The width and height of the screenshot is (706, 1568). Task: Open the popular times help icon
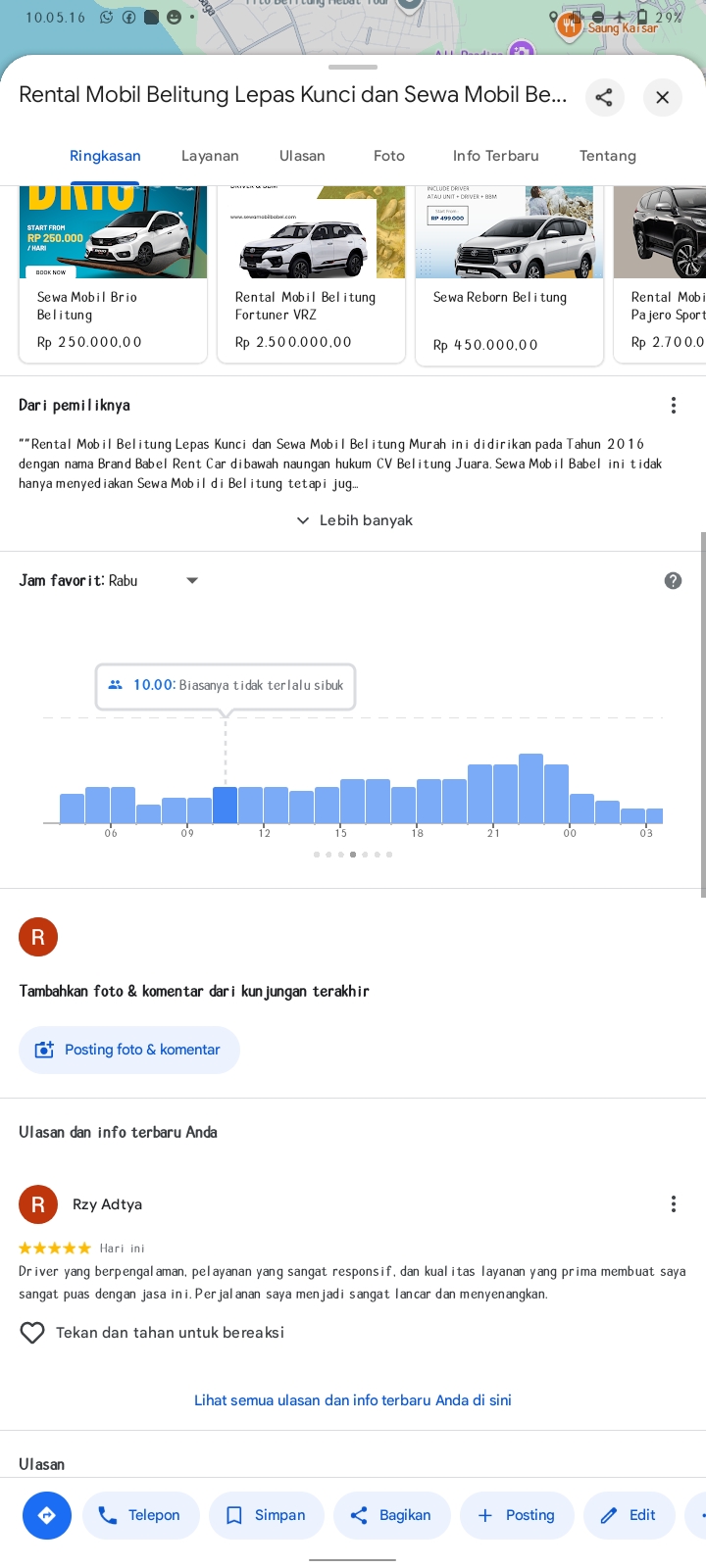coord(673,580)
